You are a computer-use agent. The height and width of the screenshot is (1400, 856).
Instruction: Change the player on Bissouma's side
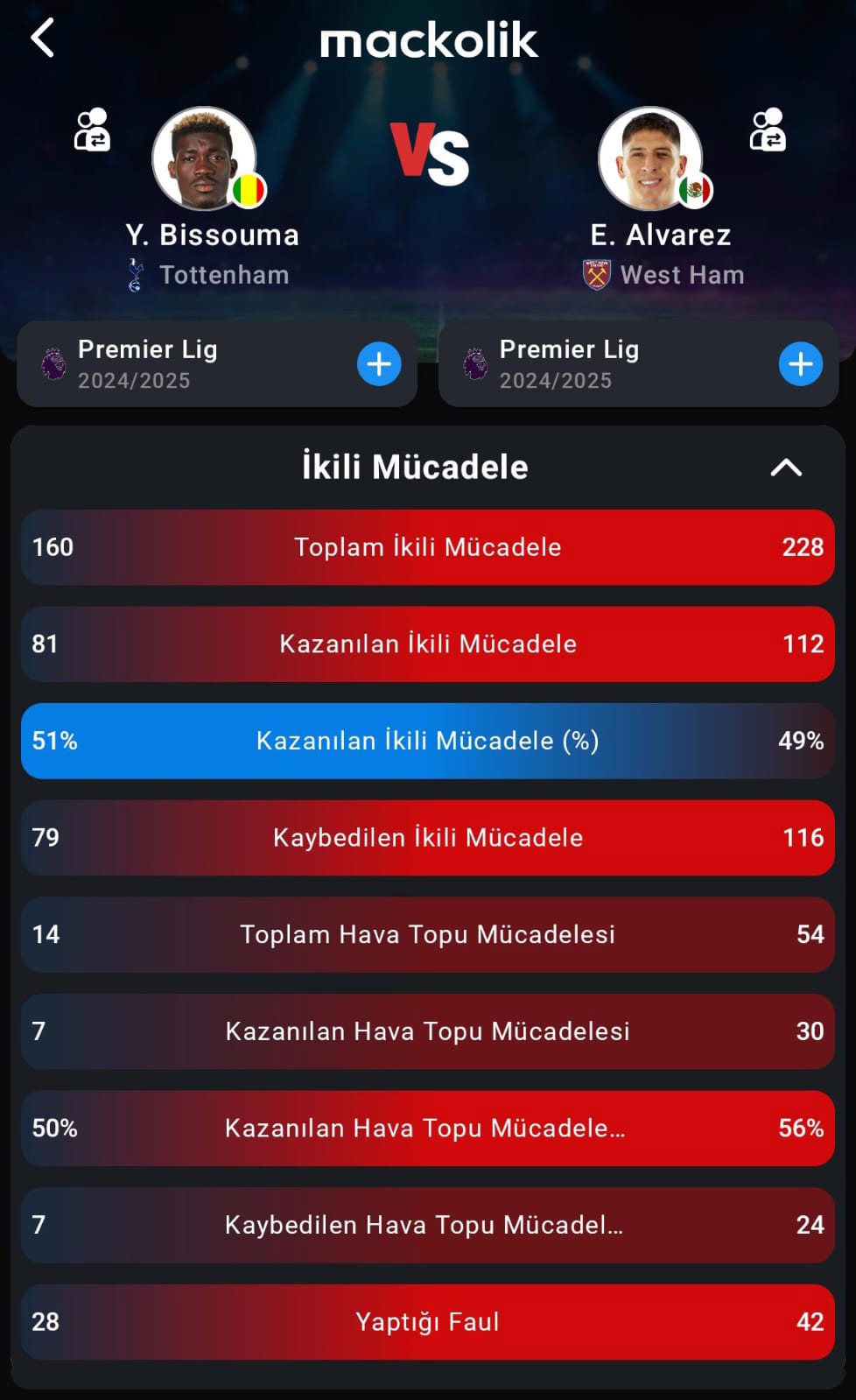pos(92,130)
